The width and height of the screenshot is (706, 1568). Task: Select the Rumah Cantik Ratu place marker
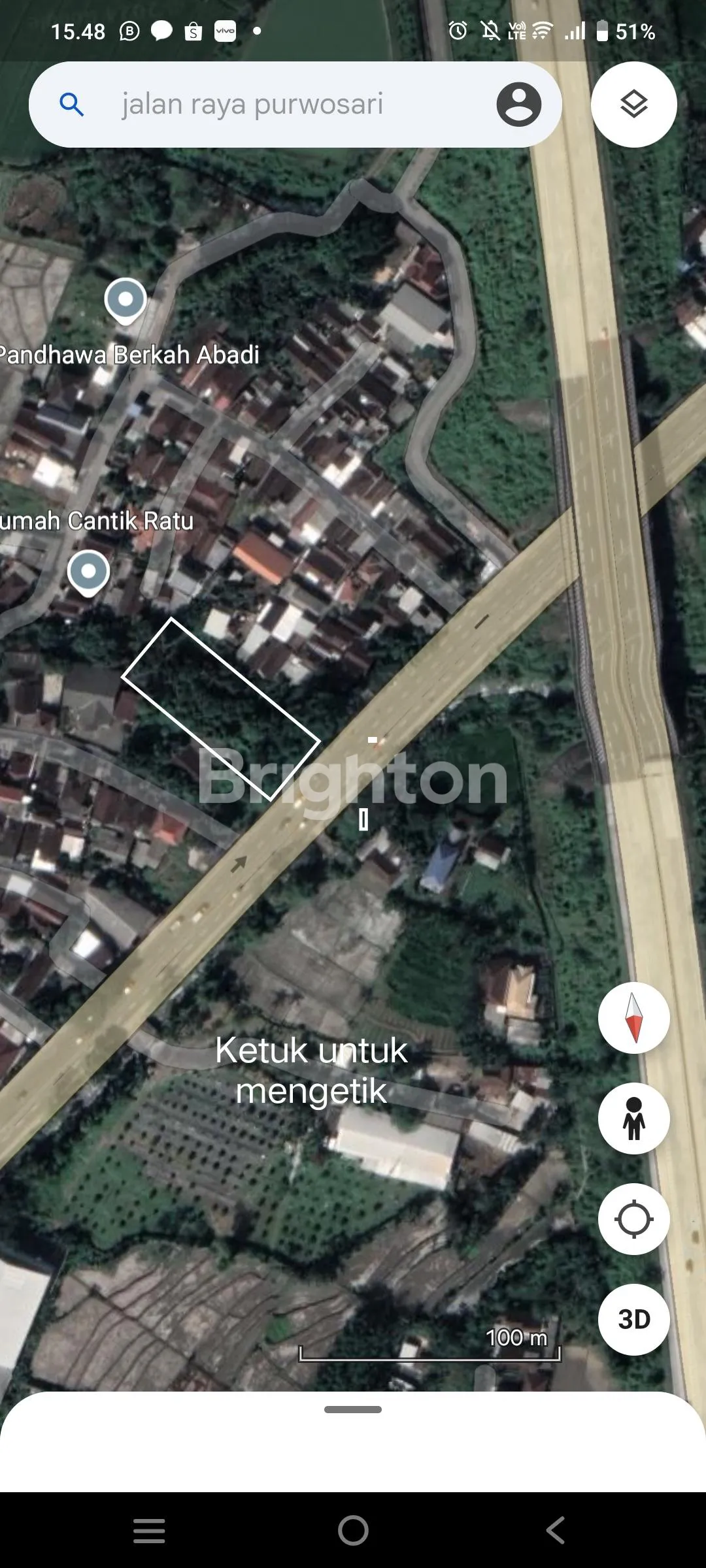click(x=89, y=572)
